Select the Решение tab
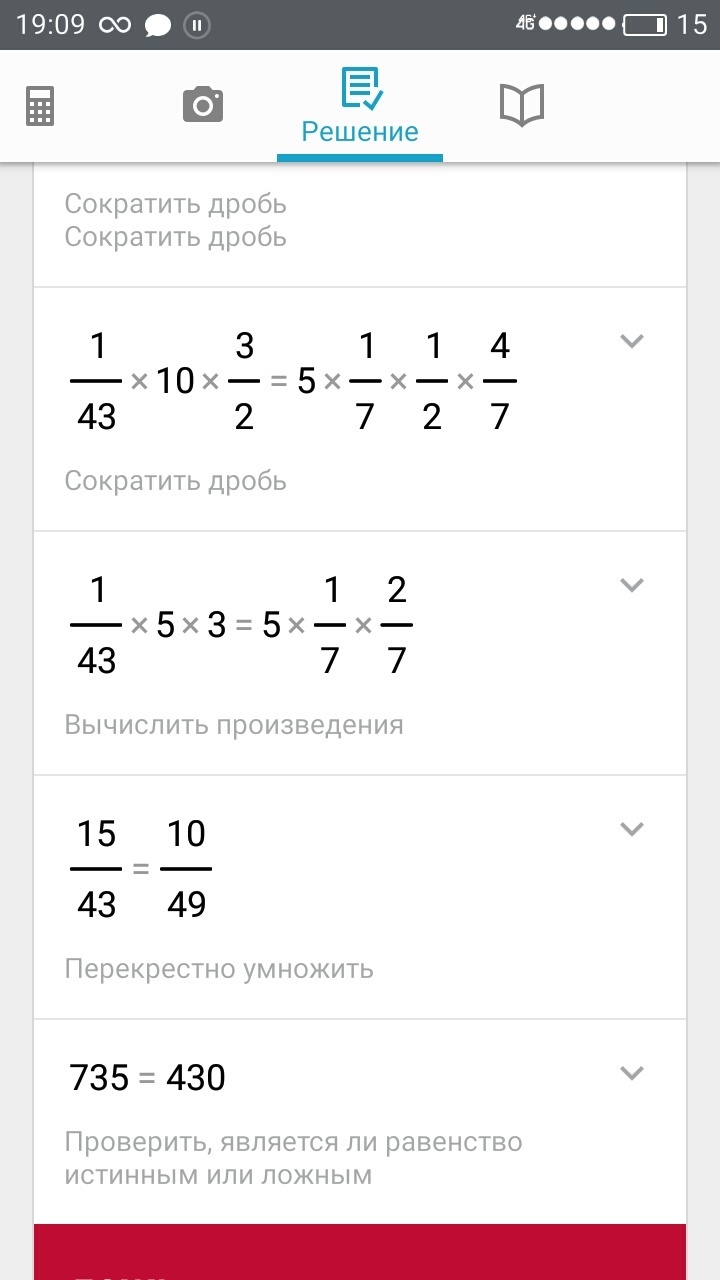Screen dimensions: 720x1280 pos(360,107)
